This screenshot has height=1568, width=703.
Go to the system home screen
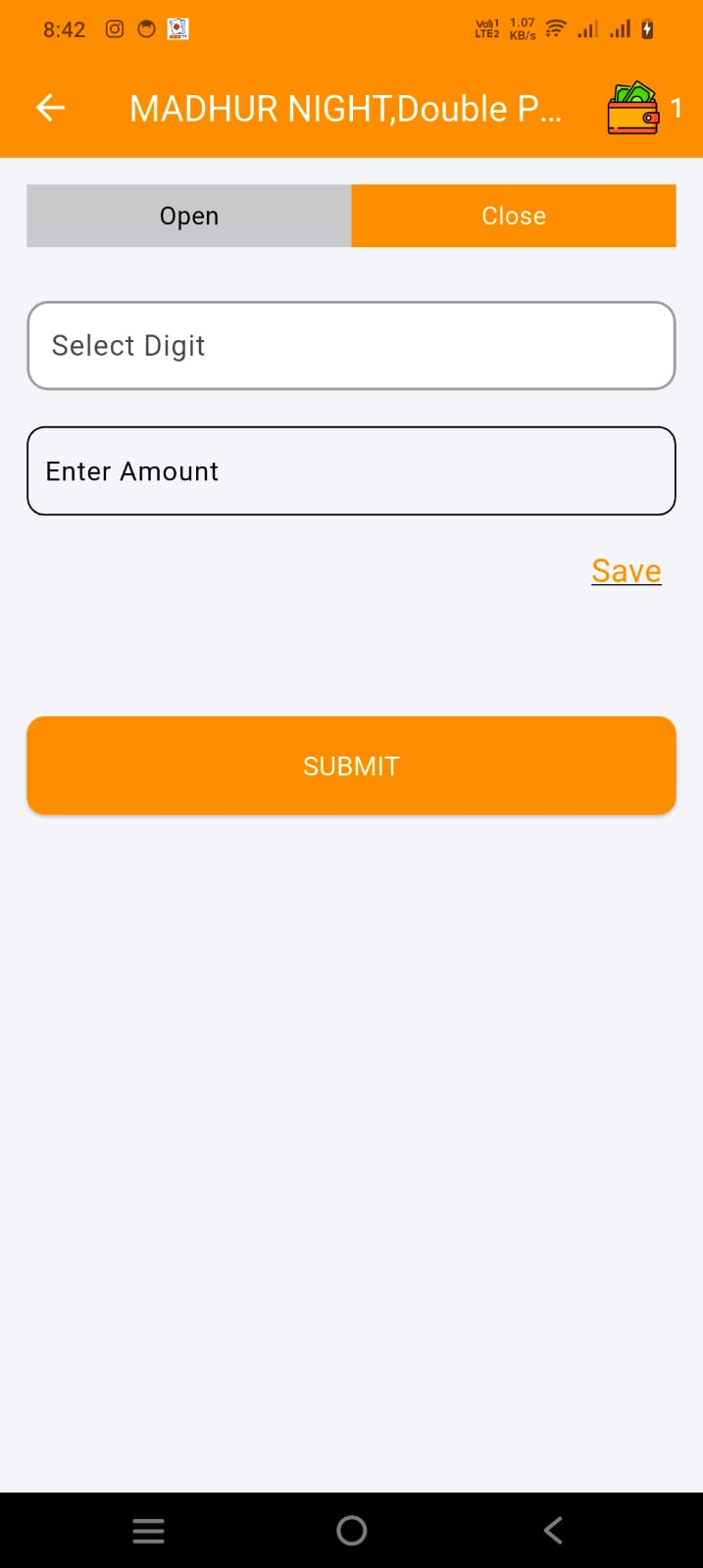(x=351, y=1531)
